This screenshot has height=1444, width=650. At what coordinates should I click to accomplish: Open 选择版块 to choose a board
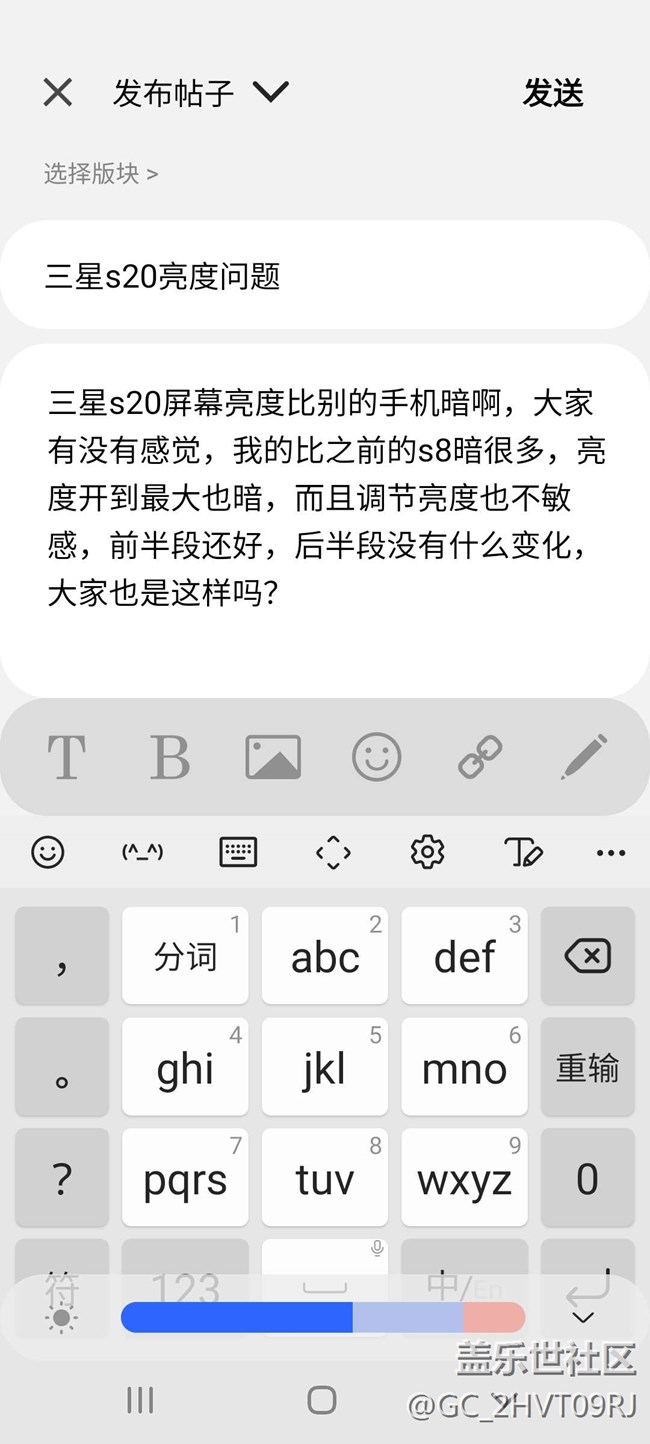pyautogui.click(x=101, y=173)
